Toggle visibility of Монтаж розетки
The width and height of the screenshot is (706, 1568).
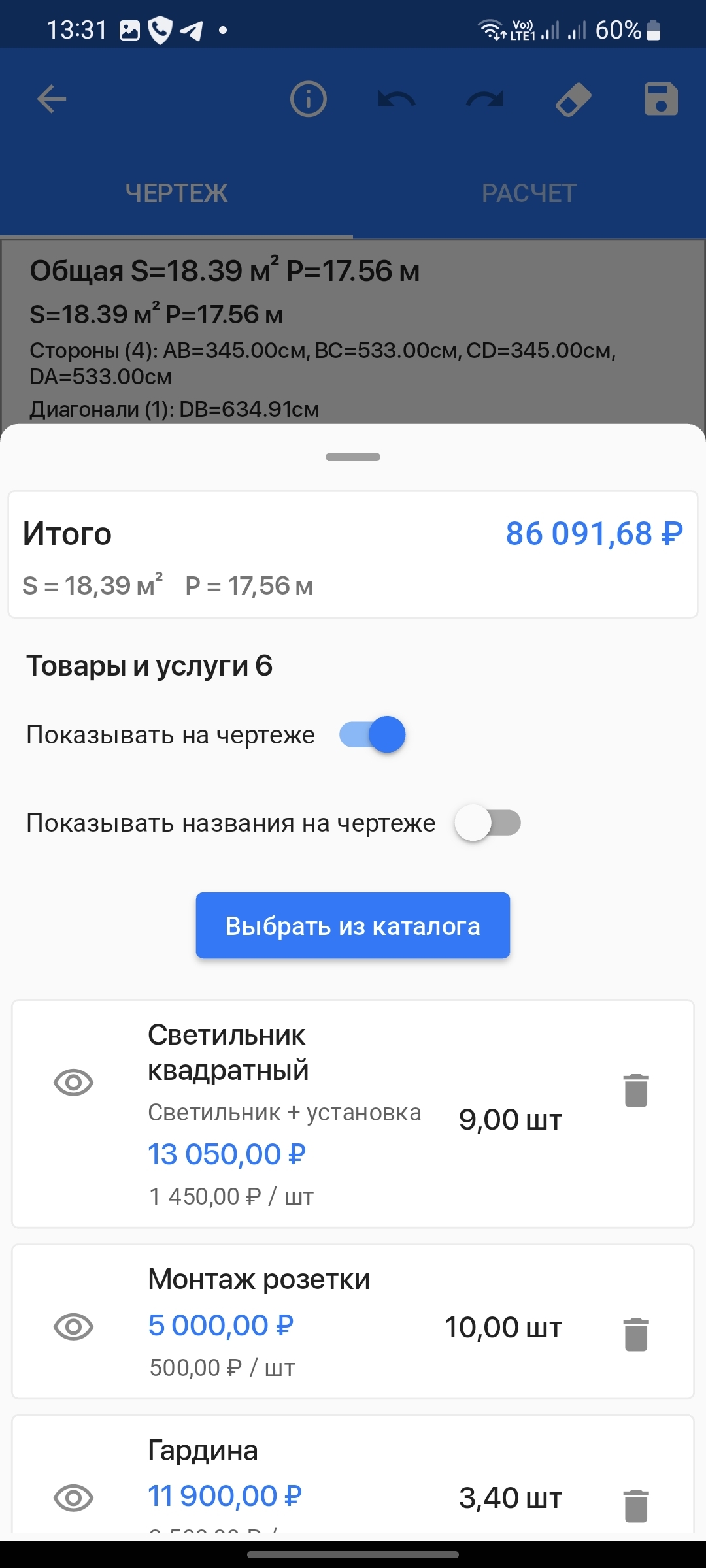pyautogui.click(x=73, y=1327)
